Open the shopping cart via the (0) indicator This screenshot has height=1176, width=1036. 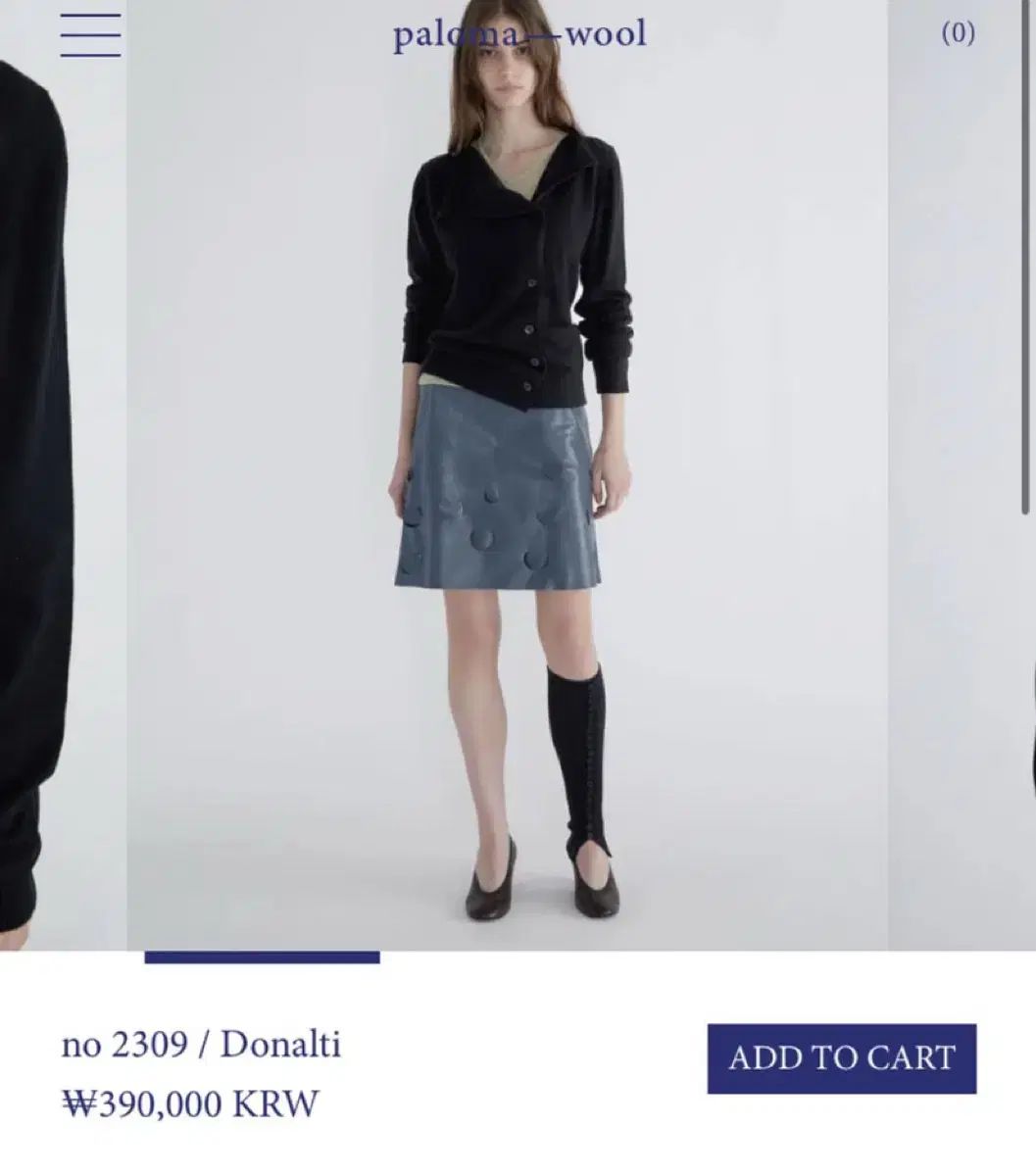pyautogui.click(x=957, y=31)
